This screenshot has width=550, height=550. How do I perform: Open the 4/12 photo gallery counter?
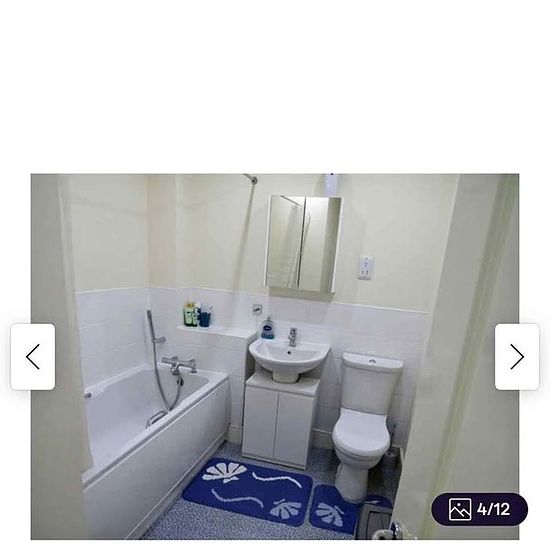tap(479, 509)
